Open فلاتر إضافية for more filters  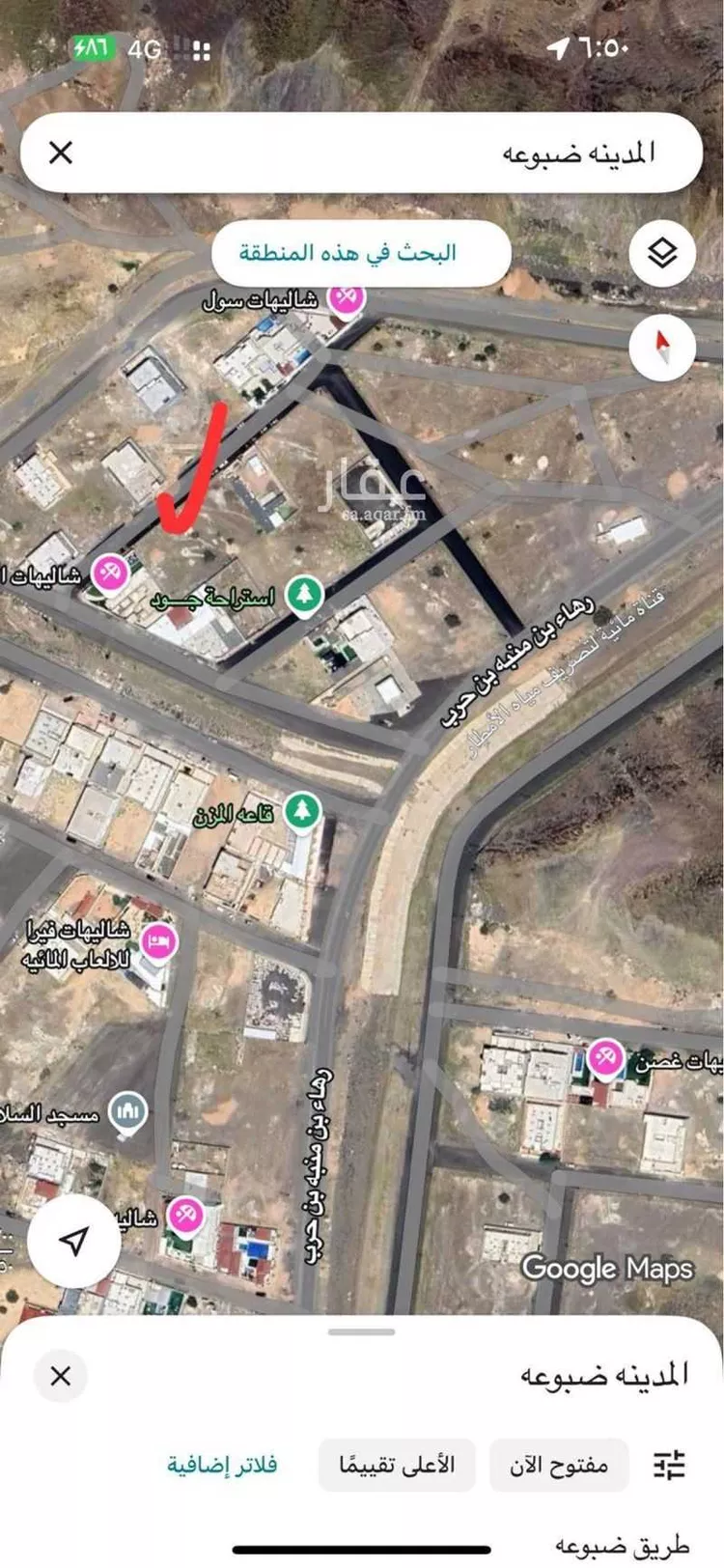223,1465
